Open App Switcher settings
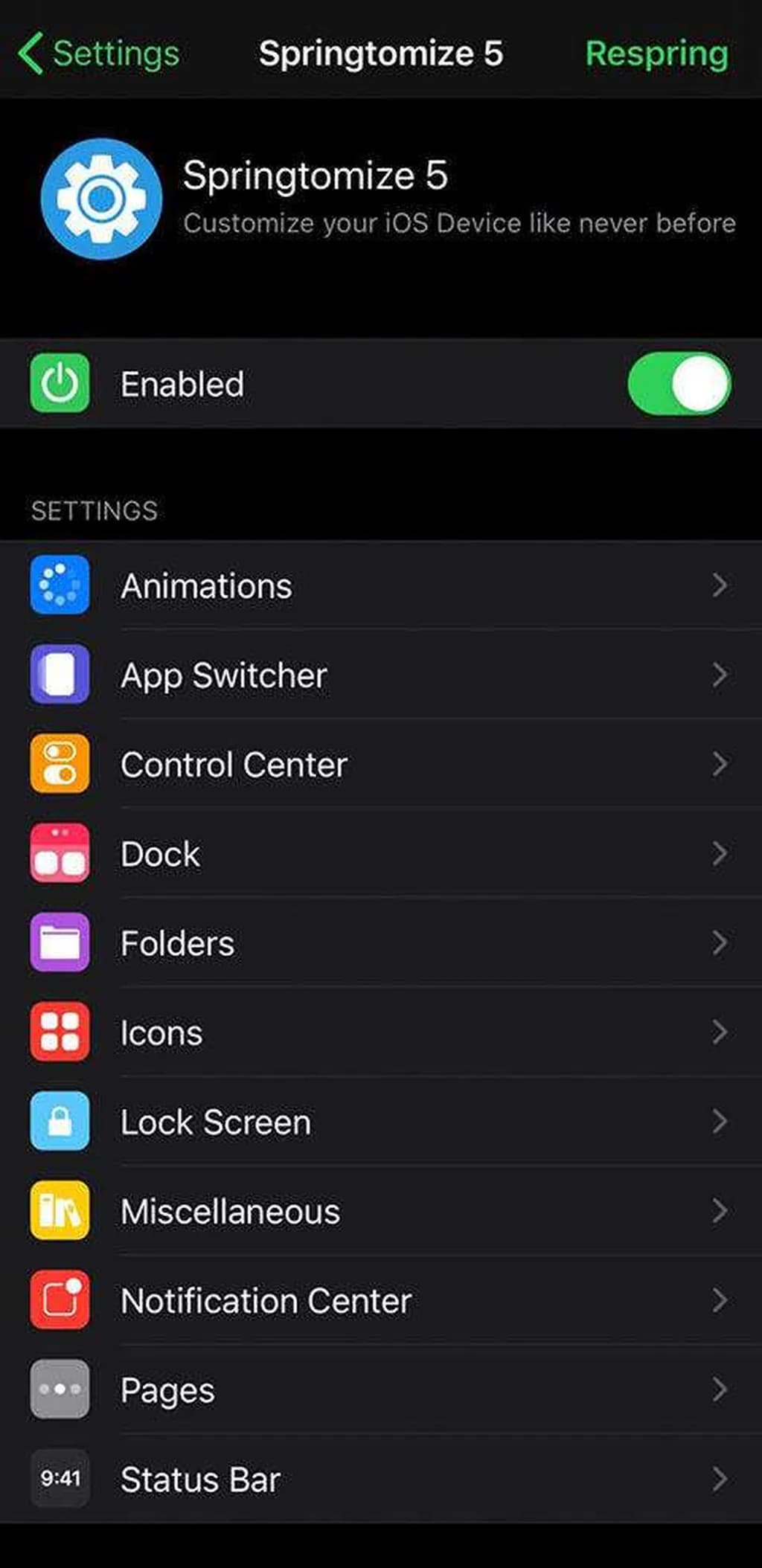The height and width of the screenshot is (1568, 762). 381,675
